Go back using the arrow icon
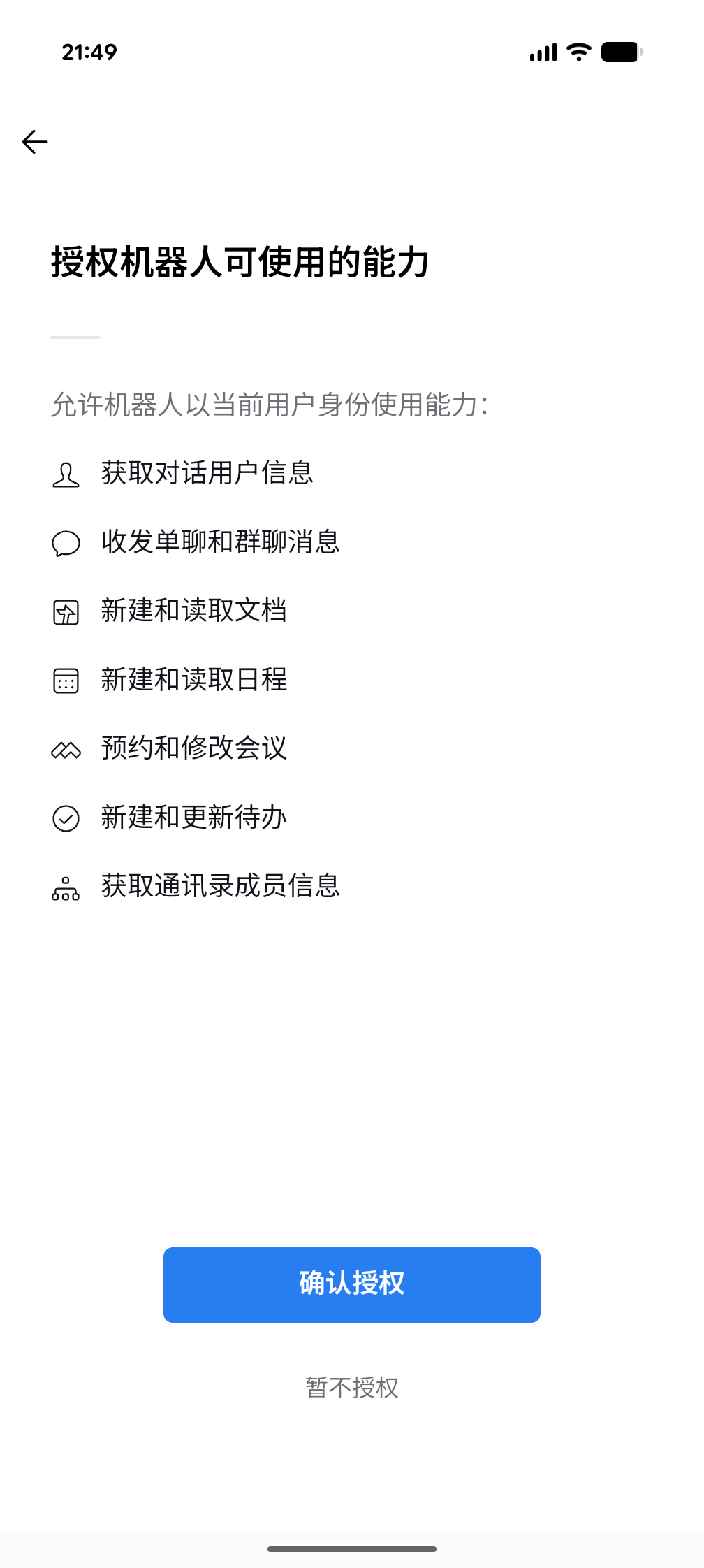Viewport: 704px width, 1568px height. click(x=35, y=142)
